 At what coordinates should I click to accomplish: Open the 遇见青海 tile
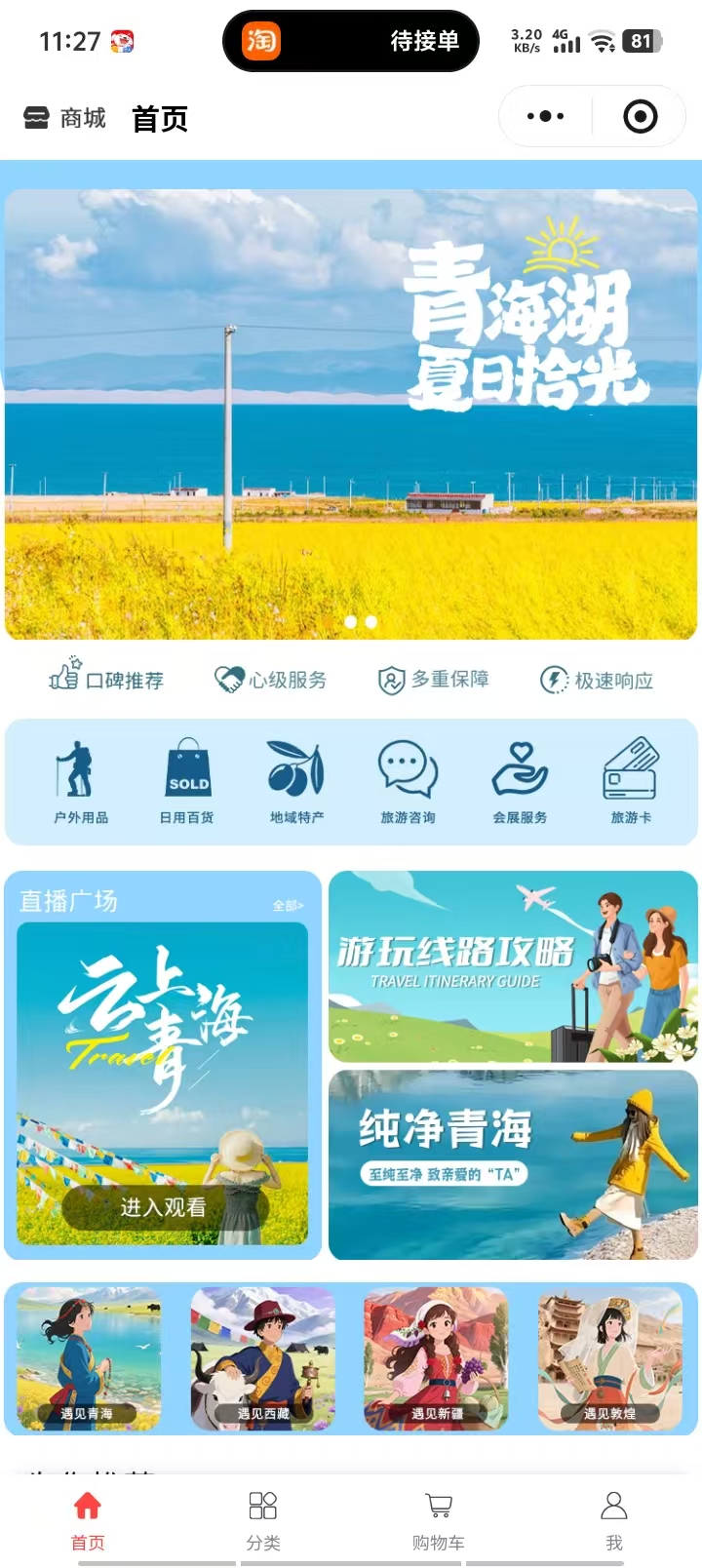coord(88,1359)
